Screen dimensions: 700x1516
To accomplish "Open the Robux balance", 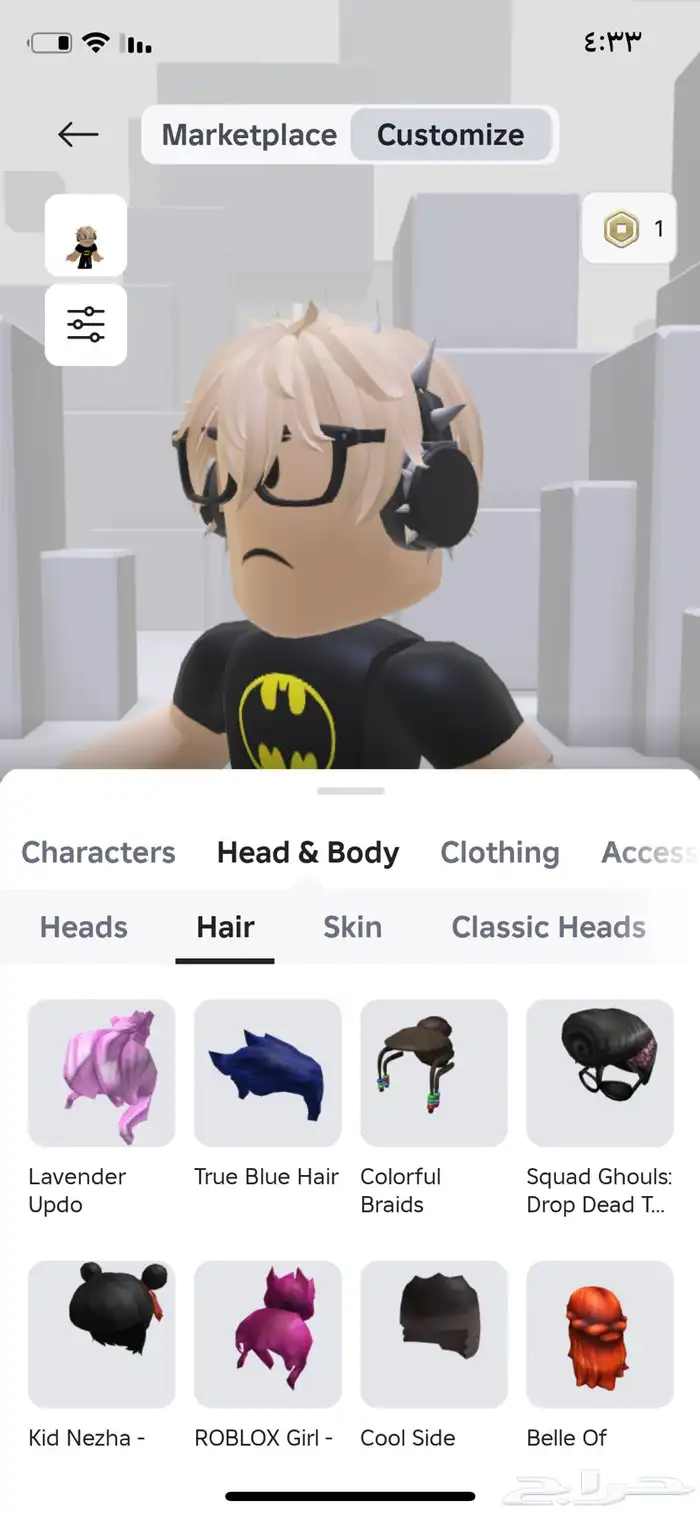I will pos(630,229).
